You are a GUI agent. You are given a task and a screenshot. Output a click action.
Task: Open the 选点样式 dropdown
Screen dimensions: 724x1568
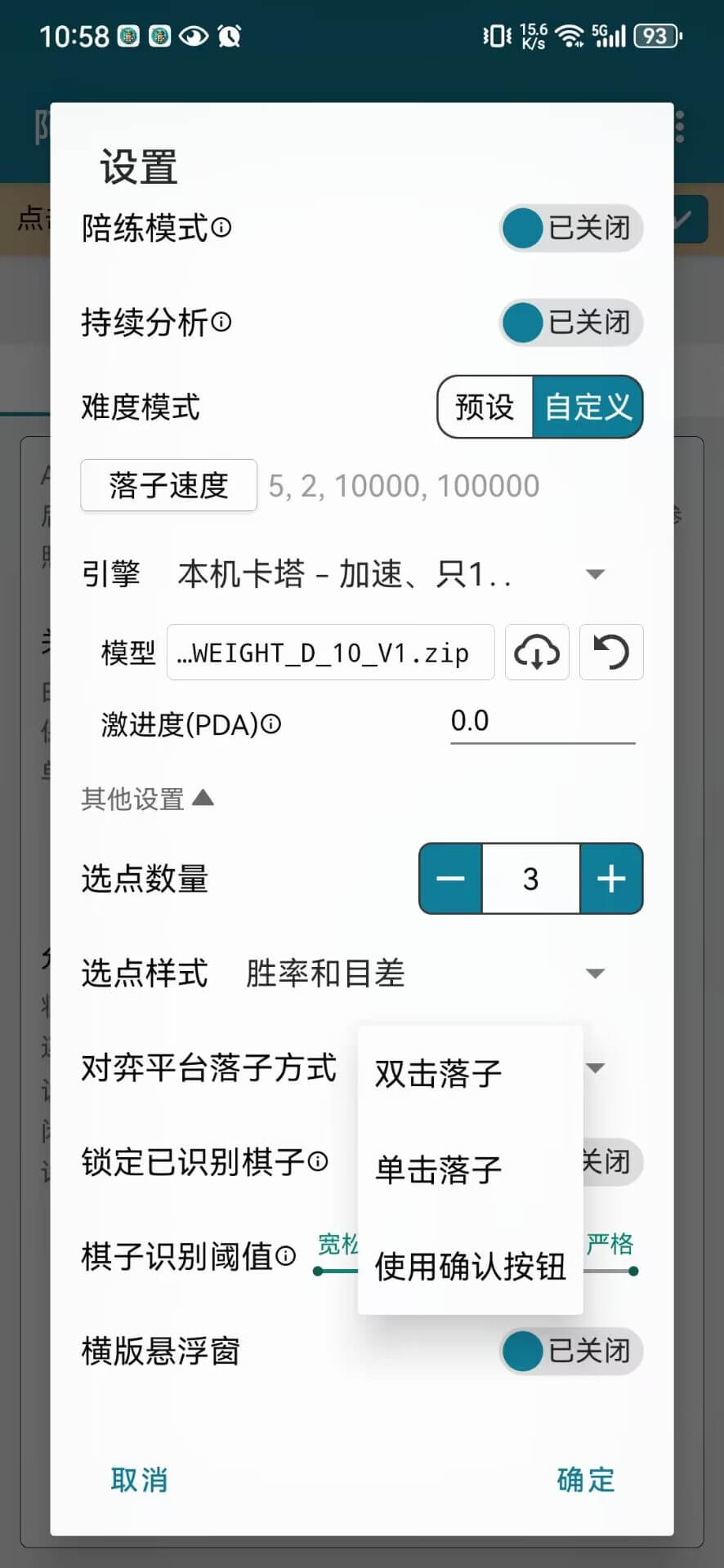(425, 973)
